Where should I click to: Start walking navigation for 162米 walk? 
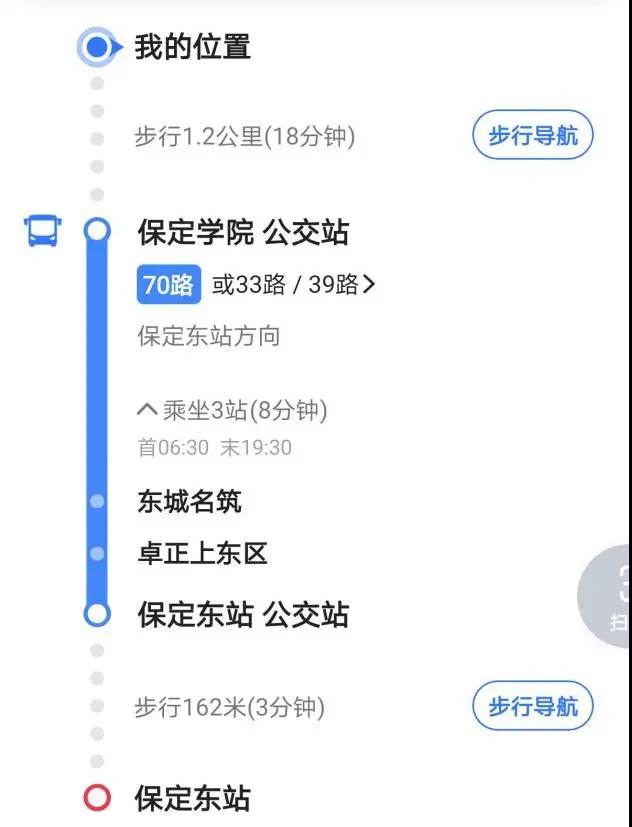532,707
